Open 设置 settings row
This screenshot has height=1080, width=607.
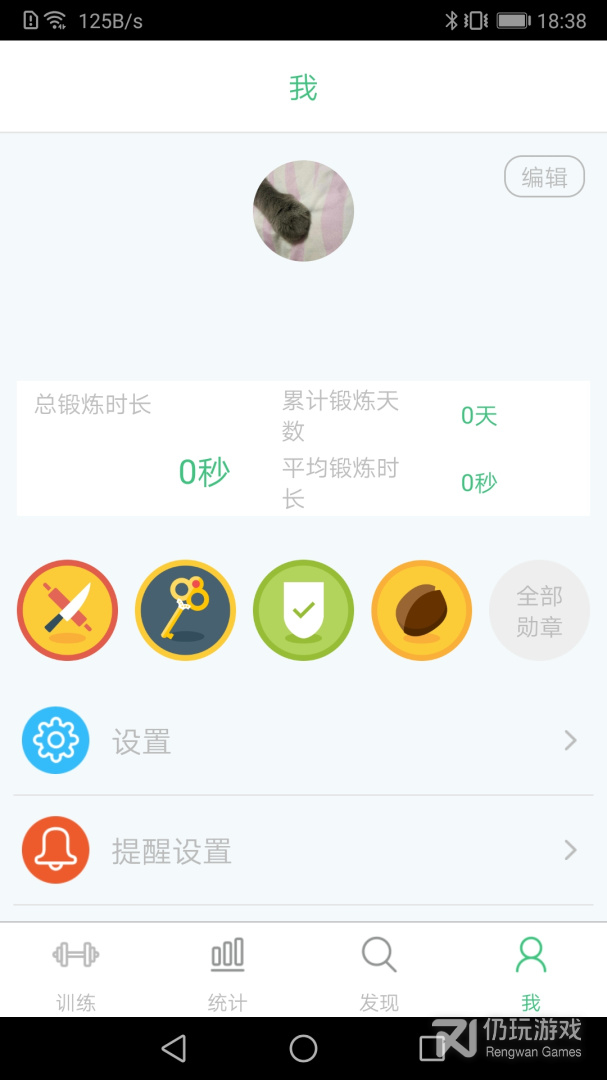click(303, 741)
